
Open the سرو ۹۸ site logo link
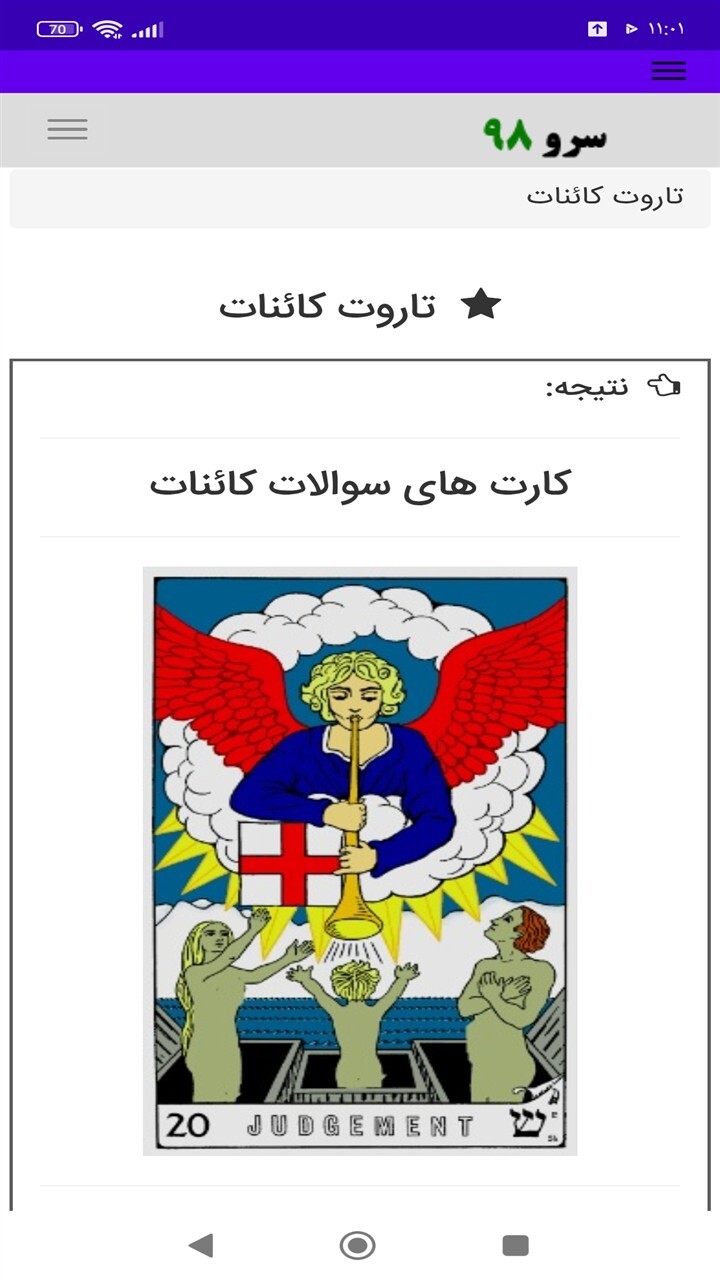click(544, 133)
